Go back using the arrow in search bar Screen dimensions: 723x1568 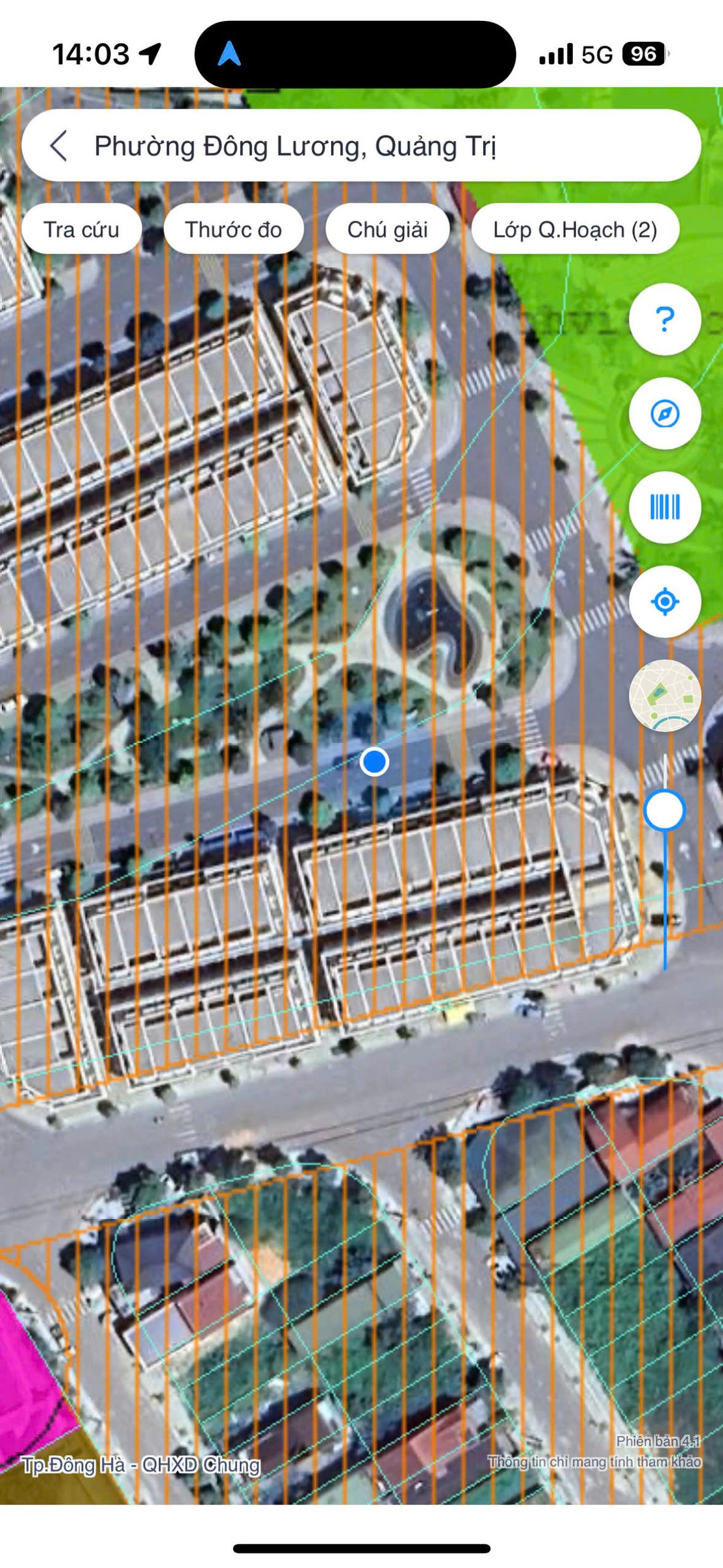pyautogui.click(x=59, y=145)
